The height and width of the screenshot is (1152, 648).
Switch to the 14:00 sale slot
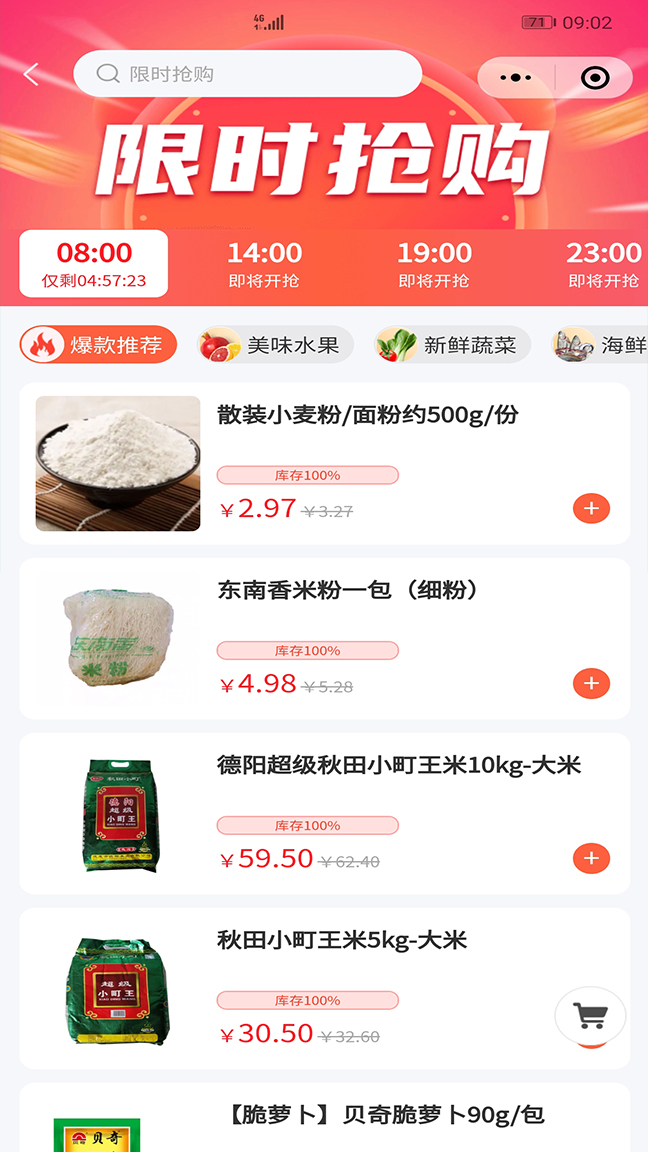point(264,264)
